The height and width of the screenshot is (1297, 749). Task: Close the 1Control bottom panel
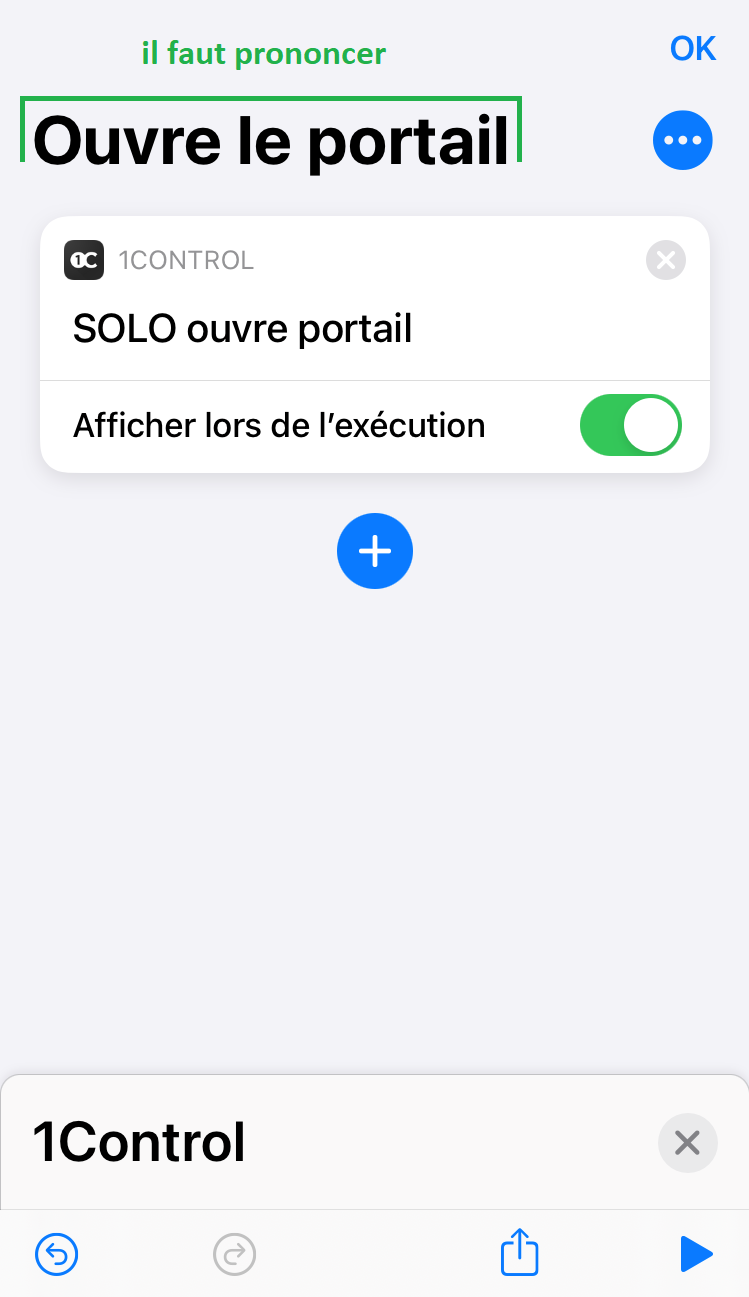(x=688, y=1143)
